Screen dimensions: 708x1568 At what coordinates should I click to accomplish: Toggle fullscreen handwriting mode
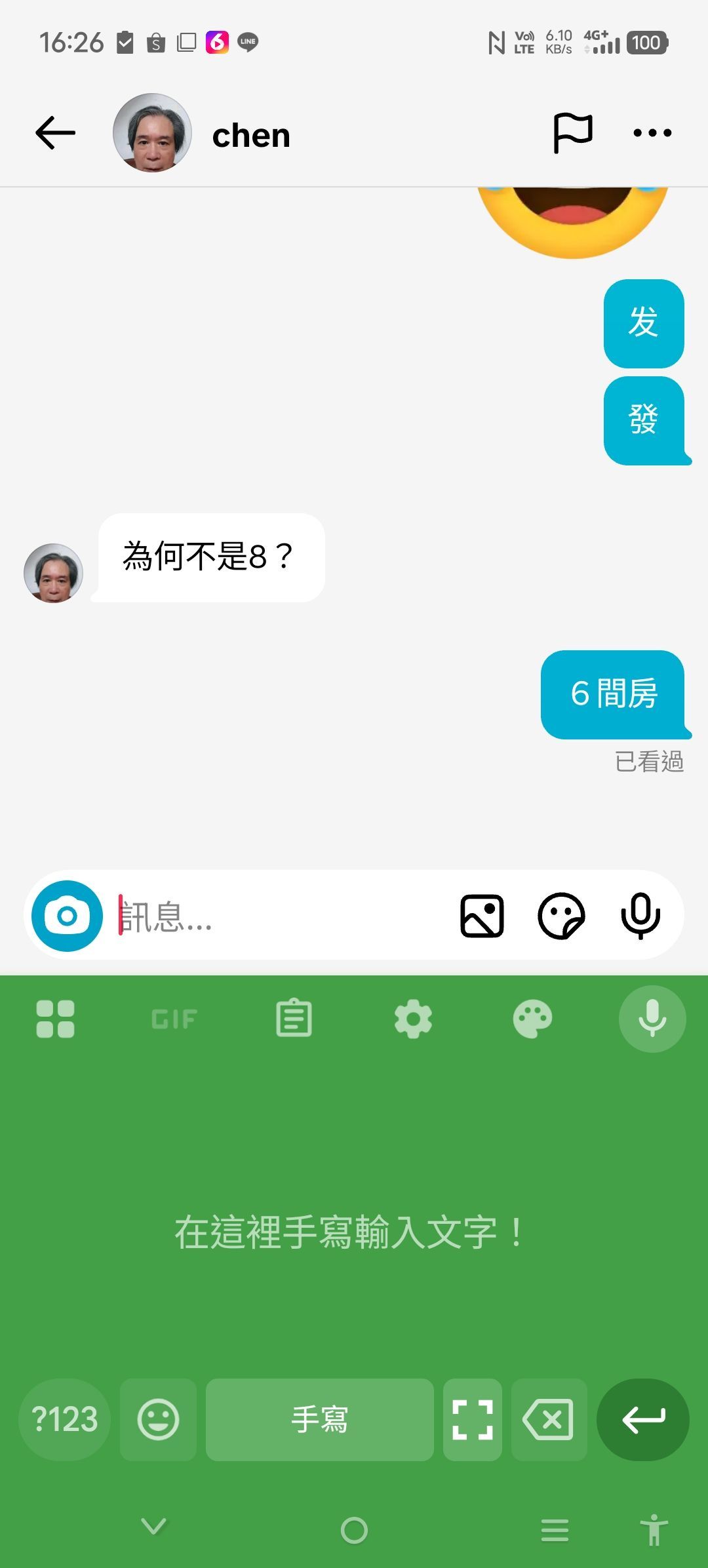click(x=472, y=1421)
